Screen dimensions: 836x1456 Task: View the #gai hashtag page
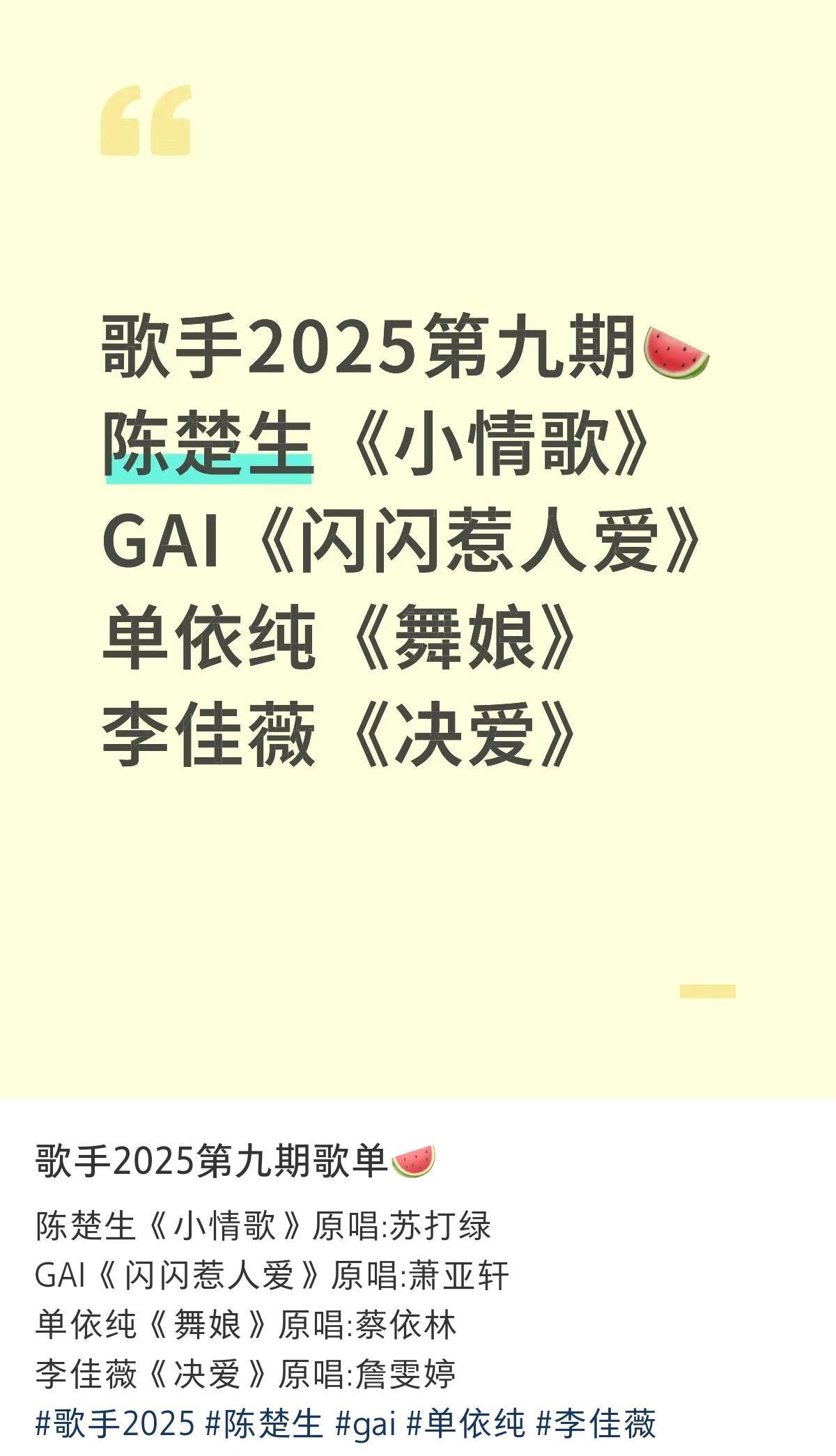click(x=365, y=1424)
